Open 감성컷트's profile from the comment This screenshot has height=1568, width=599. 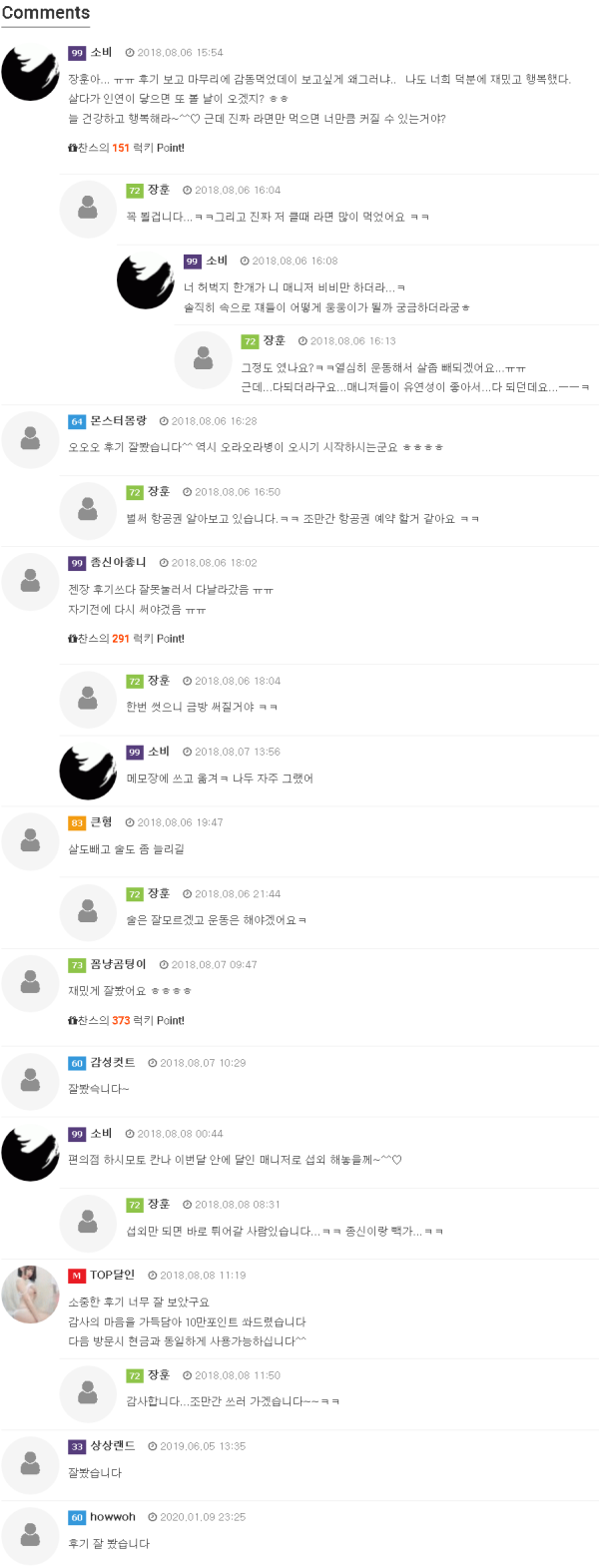tap(112, 1063)
